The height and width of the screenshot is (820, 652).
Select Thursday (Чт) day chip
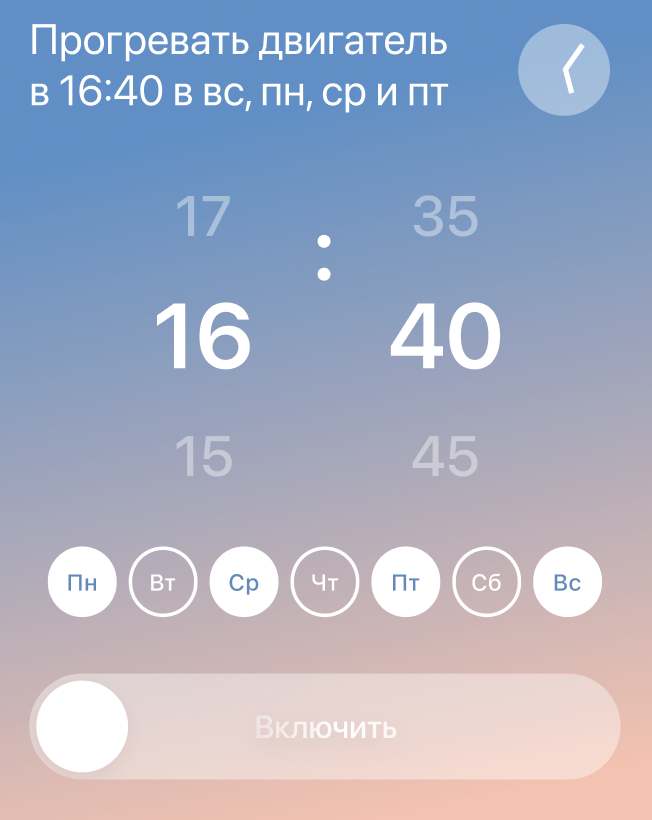[x=325, y=583]
